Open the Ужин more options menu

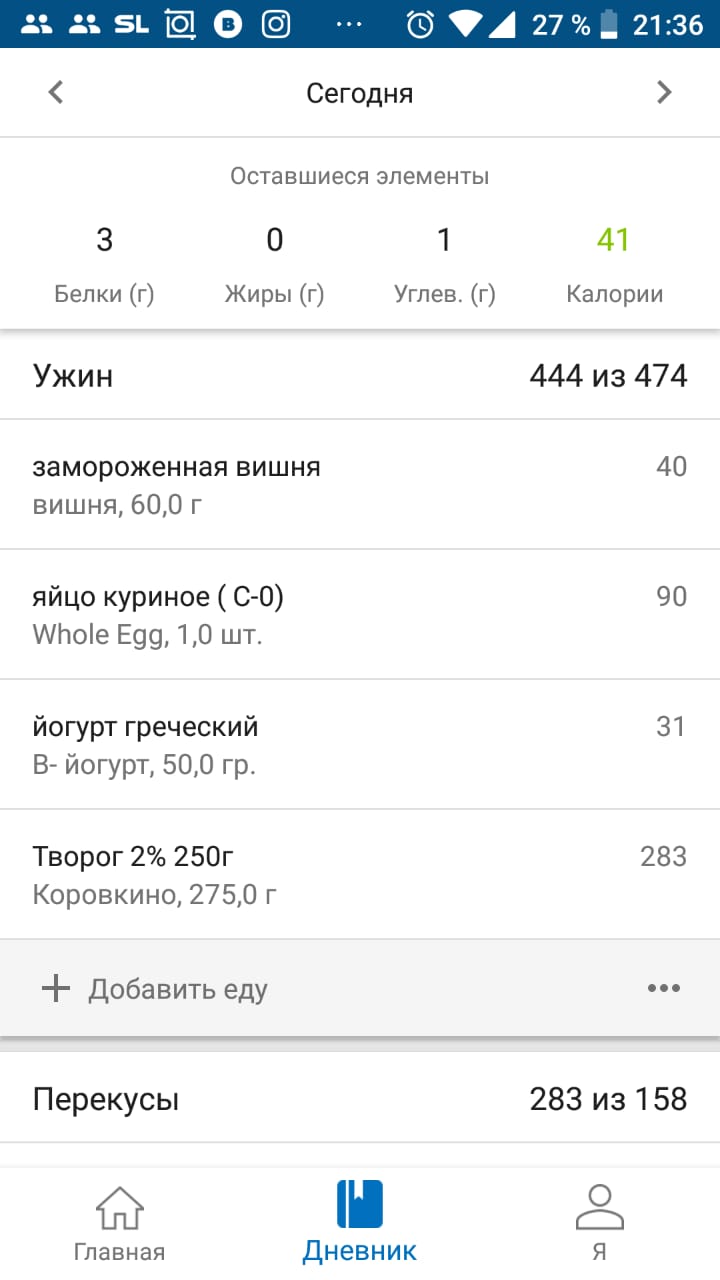click(663, 989)
